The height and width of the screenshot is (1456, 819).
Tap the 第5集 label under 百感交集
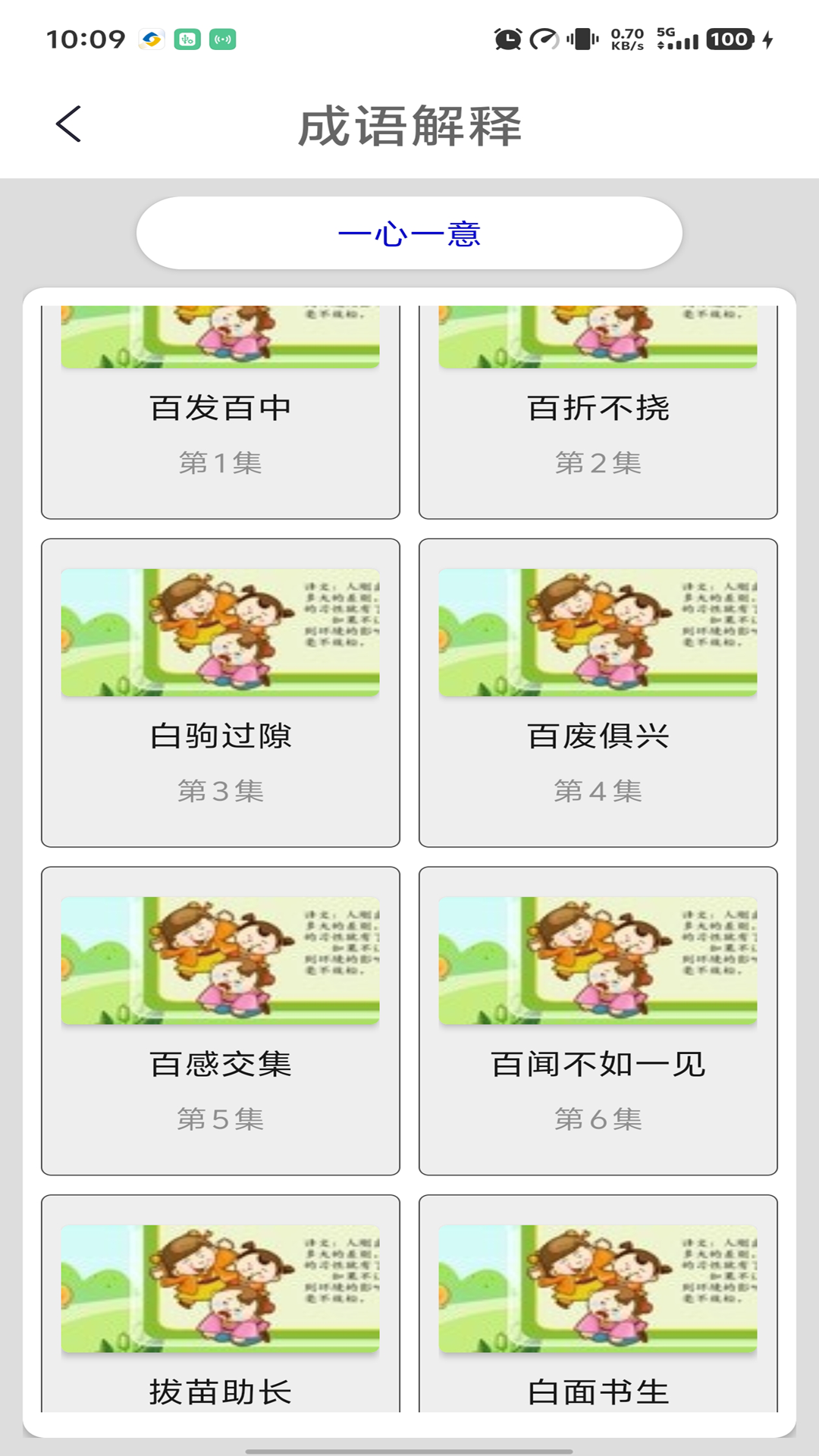[x=221, y=1115]
